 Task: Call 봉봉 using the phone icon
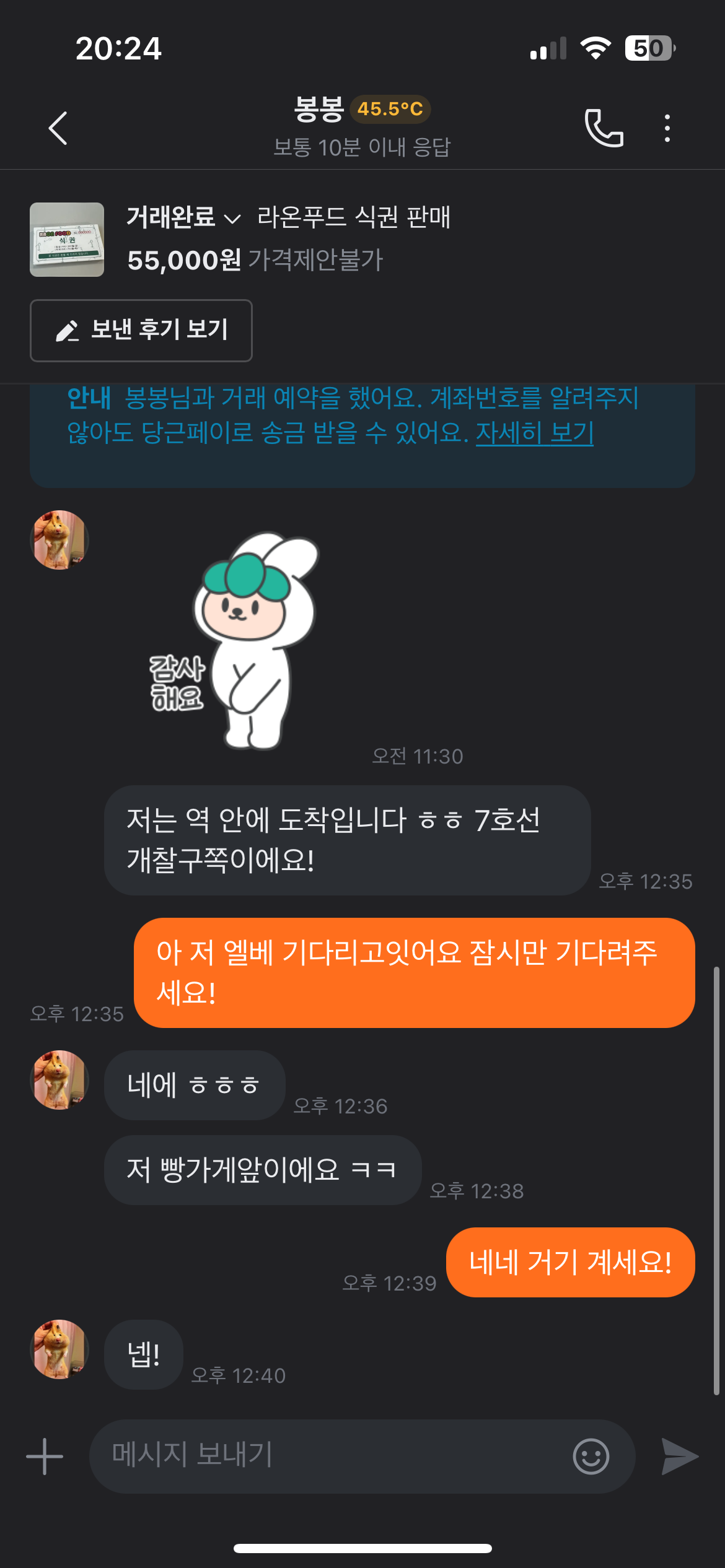click(604, 128)
